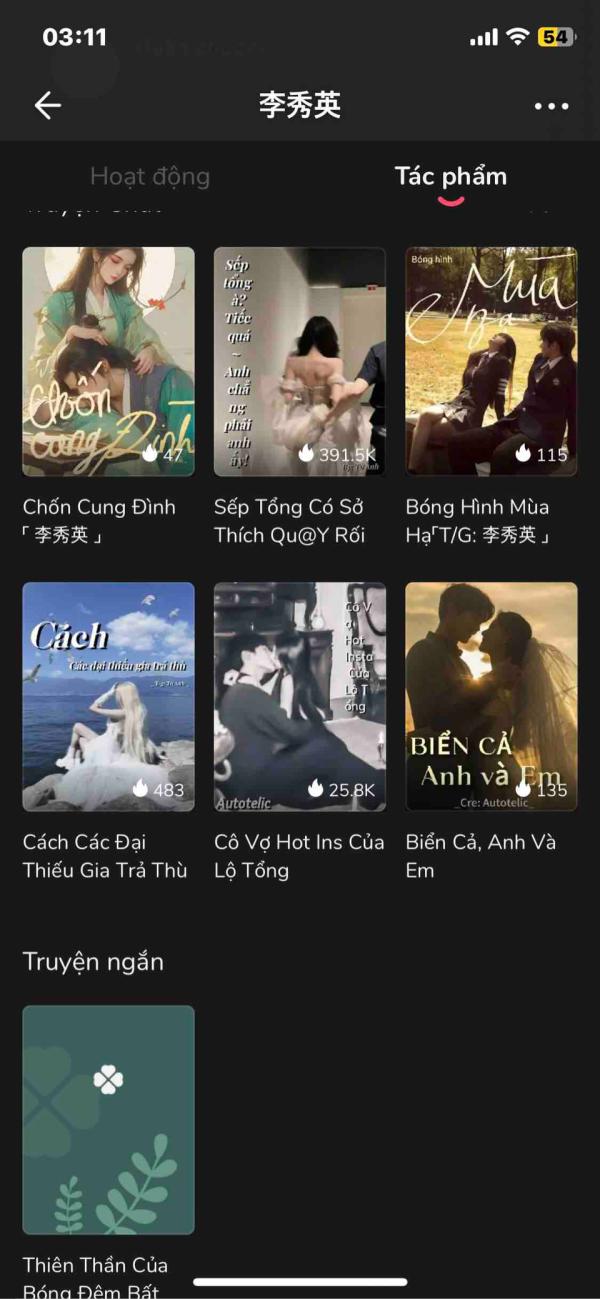Read Cô Vợ Hot Ins Của Lộ Tổng
The height and width of the screenshot is (1299, 600).
[300, 696]
